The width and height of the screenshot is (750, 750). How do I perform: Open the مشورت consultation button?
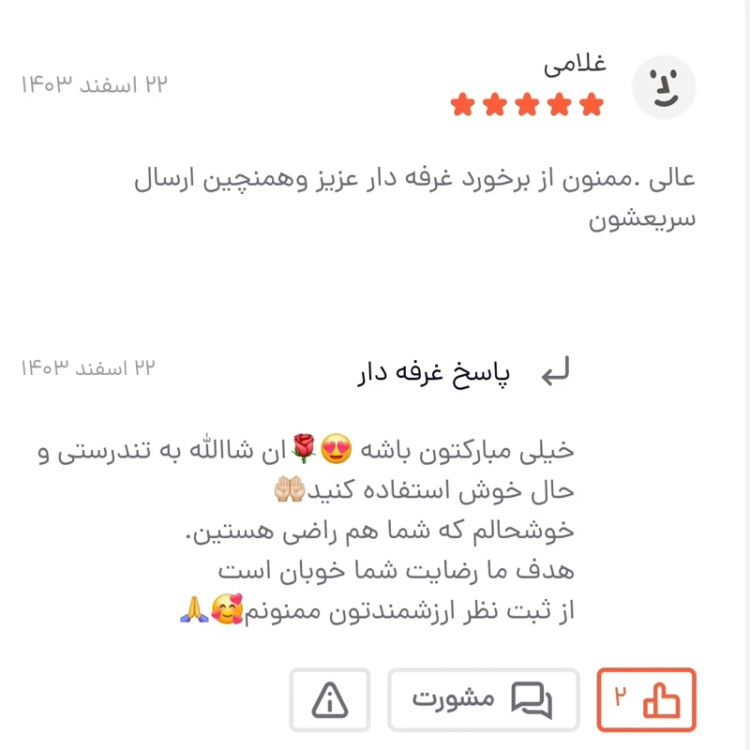(x=483, y=700)
